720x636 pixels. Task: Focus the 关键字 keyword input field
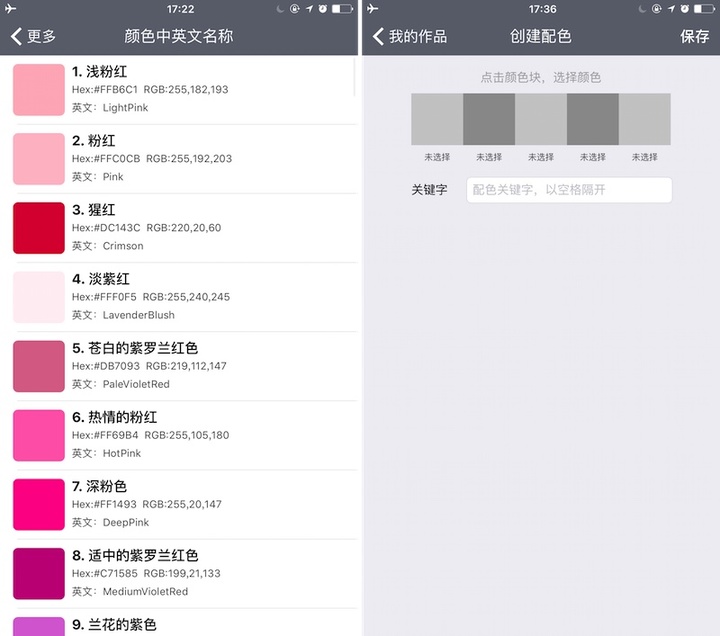click(x=568, y=190)
